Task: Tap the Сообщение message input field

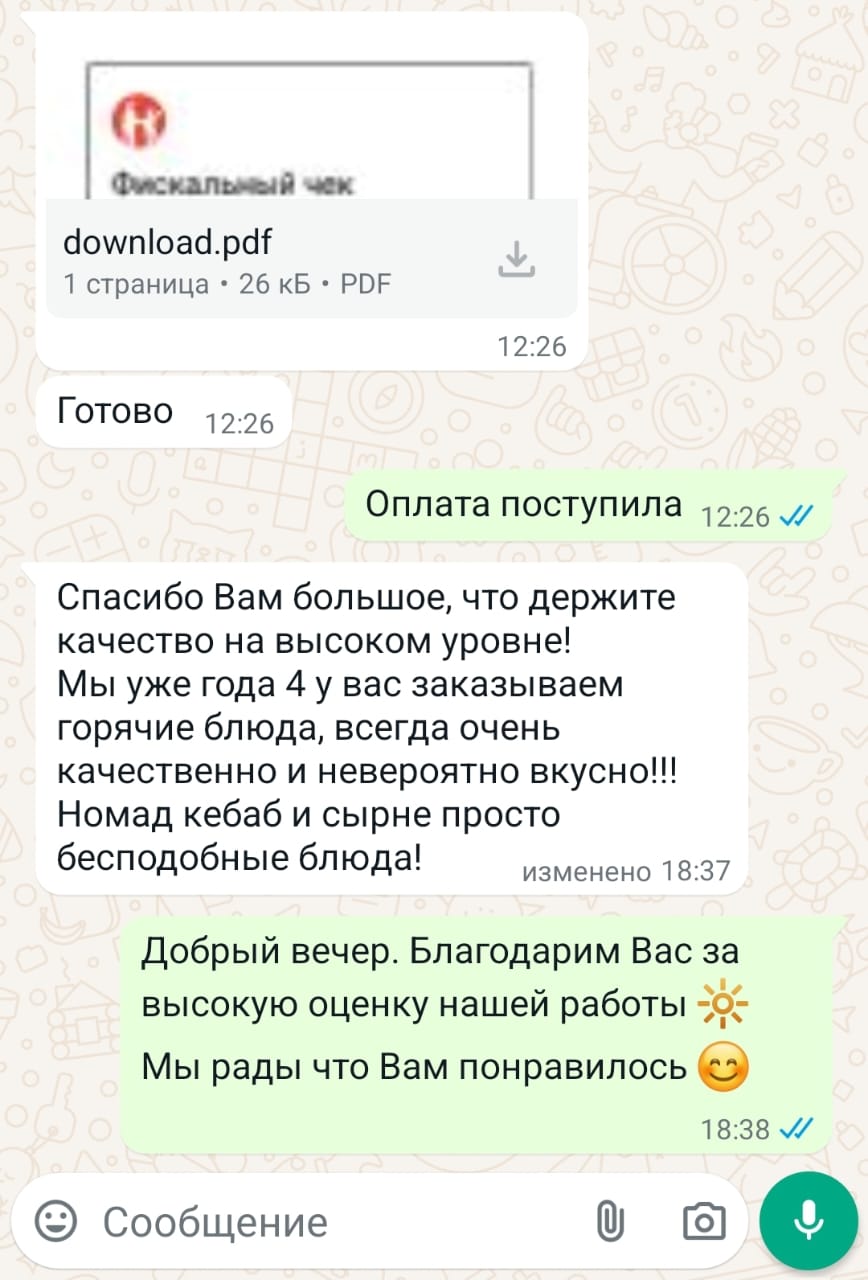Action: coord(330,1222)
